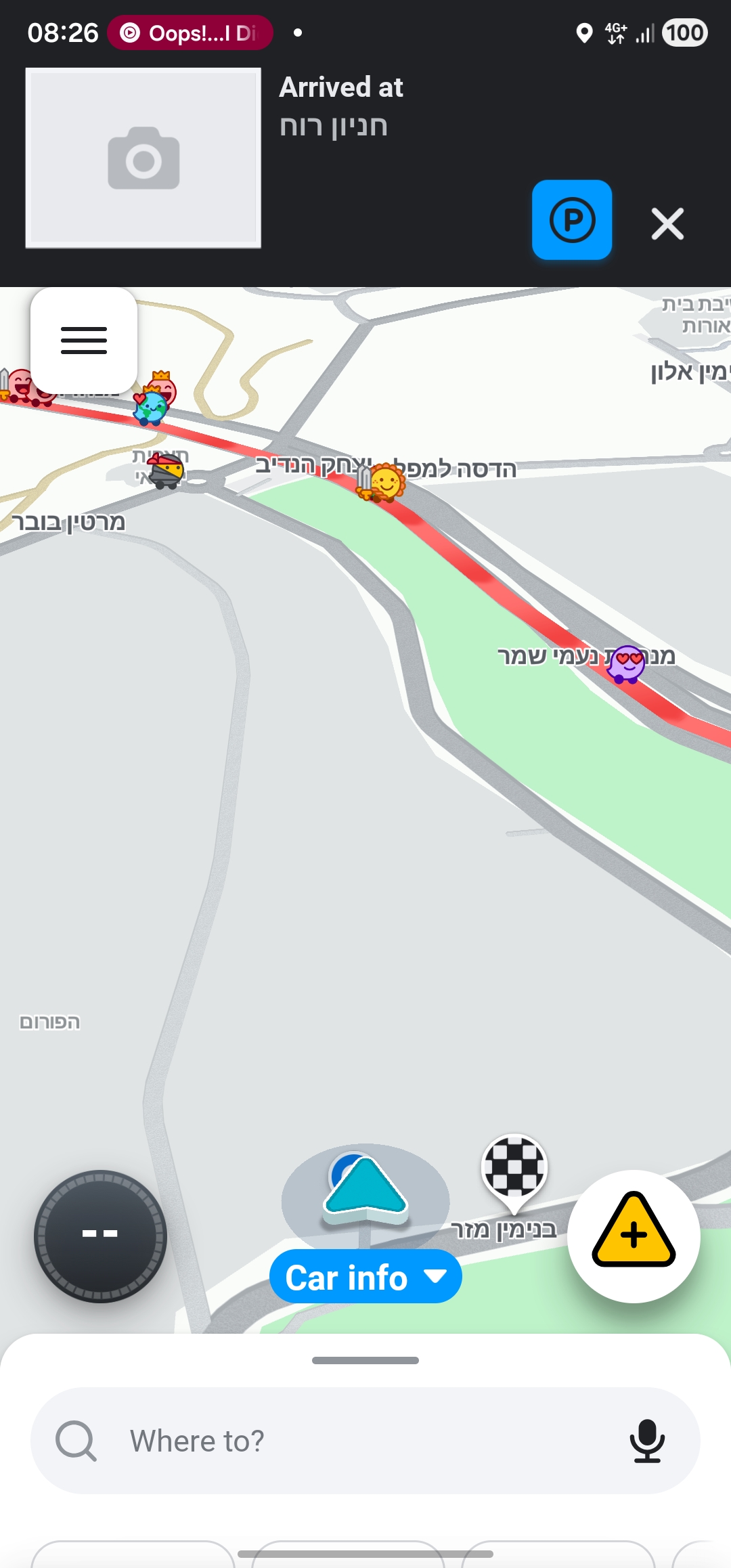Tap the speedometer gauge

click(x=100, y=1236)
